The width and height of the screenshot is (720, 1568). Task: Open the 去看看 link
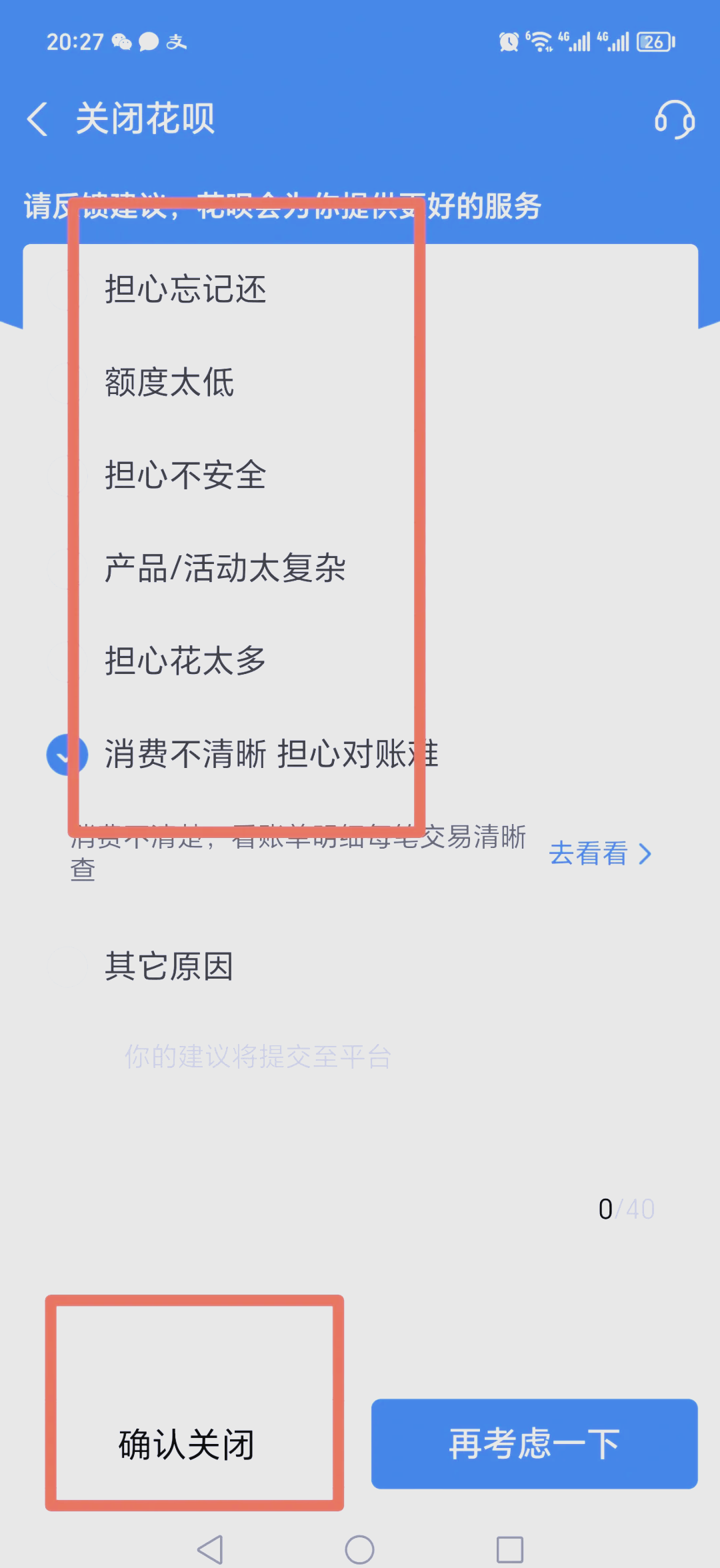[x=600, y=853]
